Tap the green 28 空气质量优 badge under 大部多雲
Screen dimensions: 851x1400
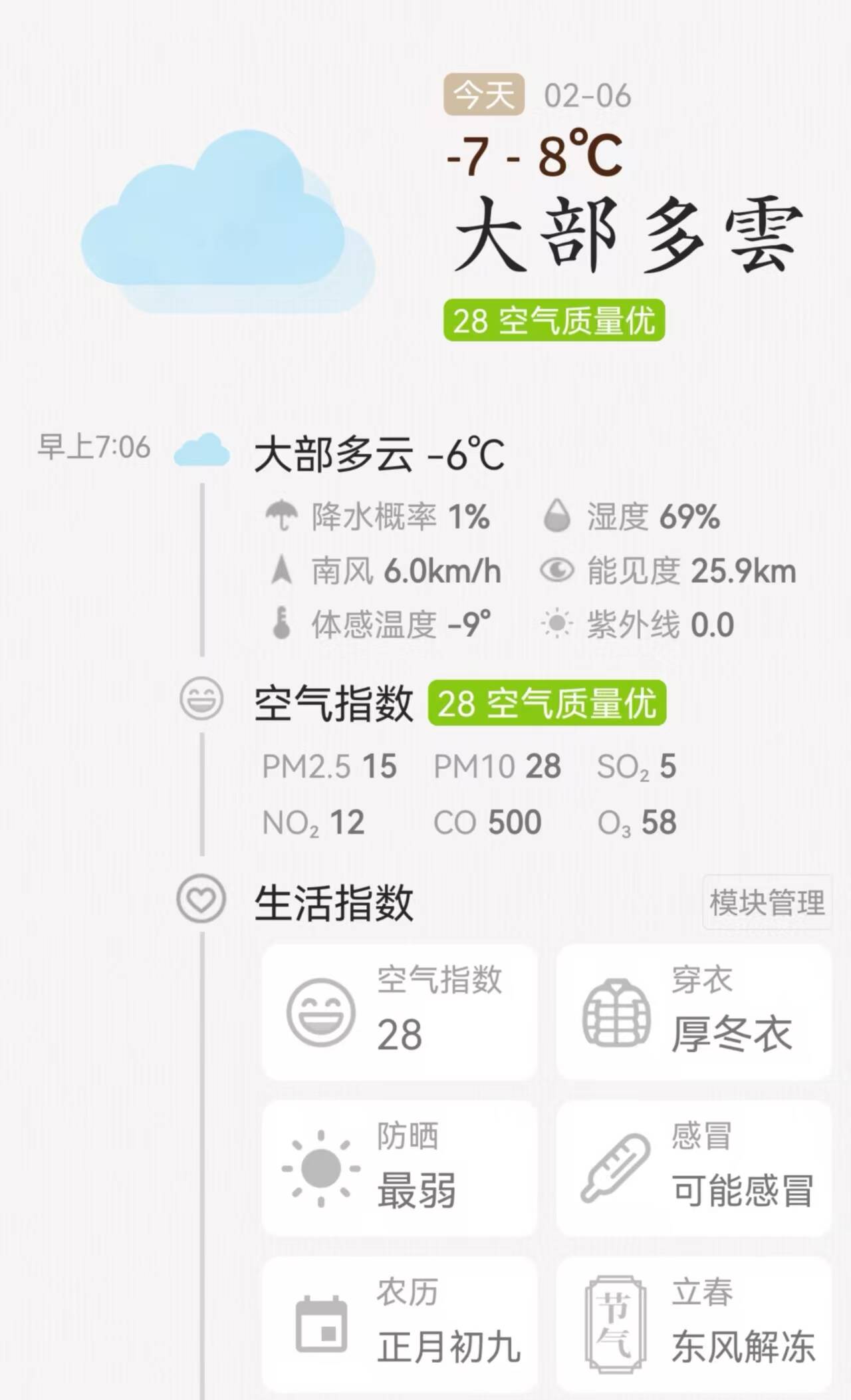click(x=554, y=321)
